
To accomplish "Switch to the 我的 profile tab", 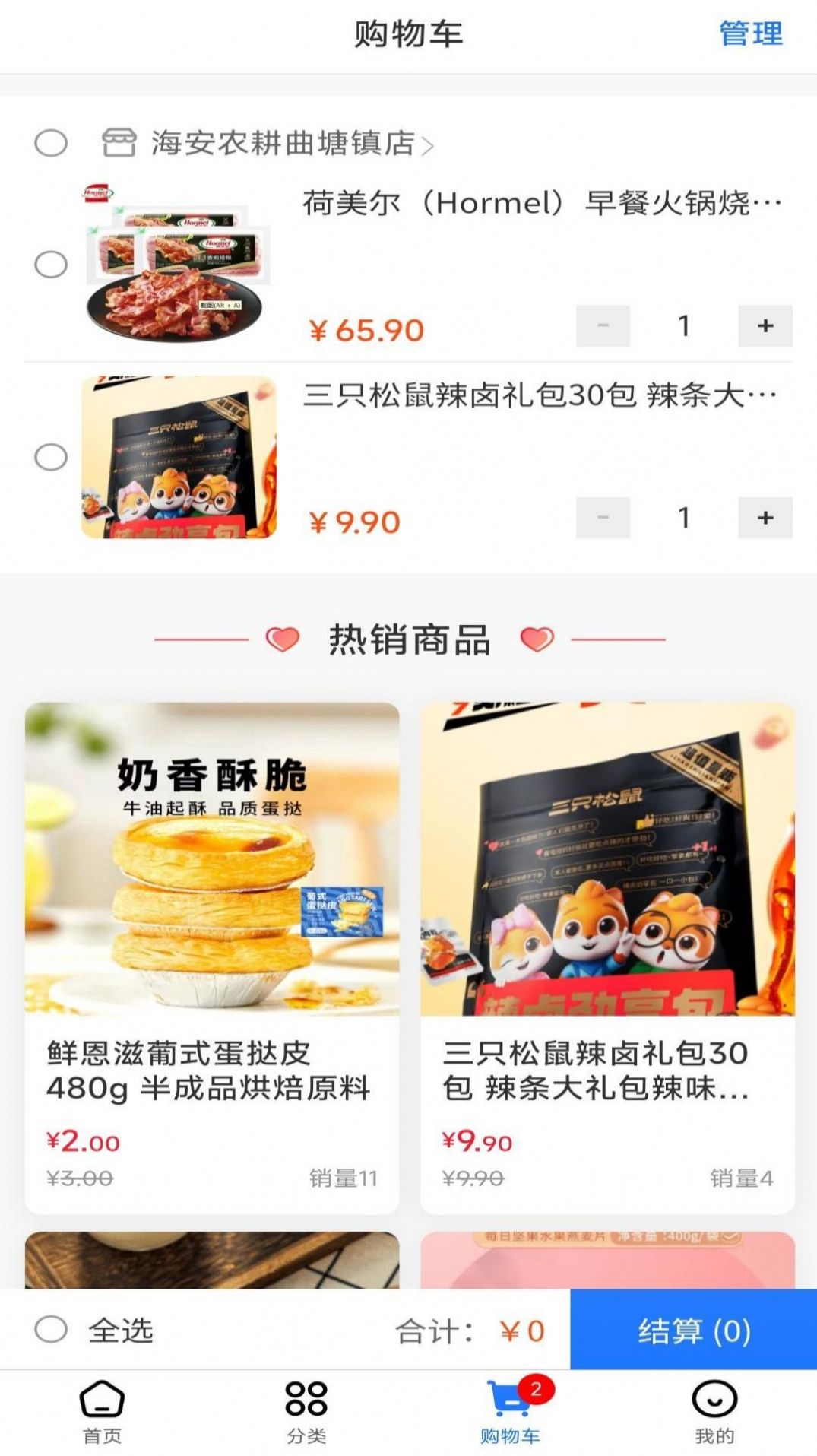I will click(714, 1412).
